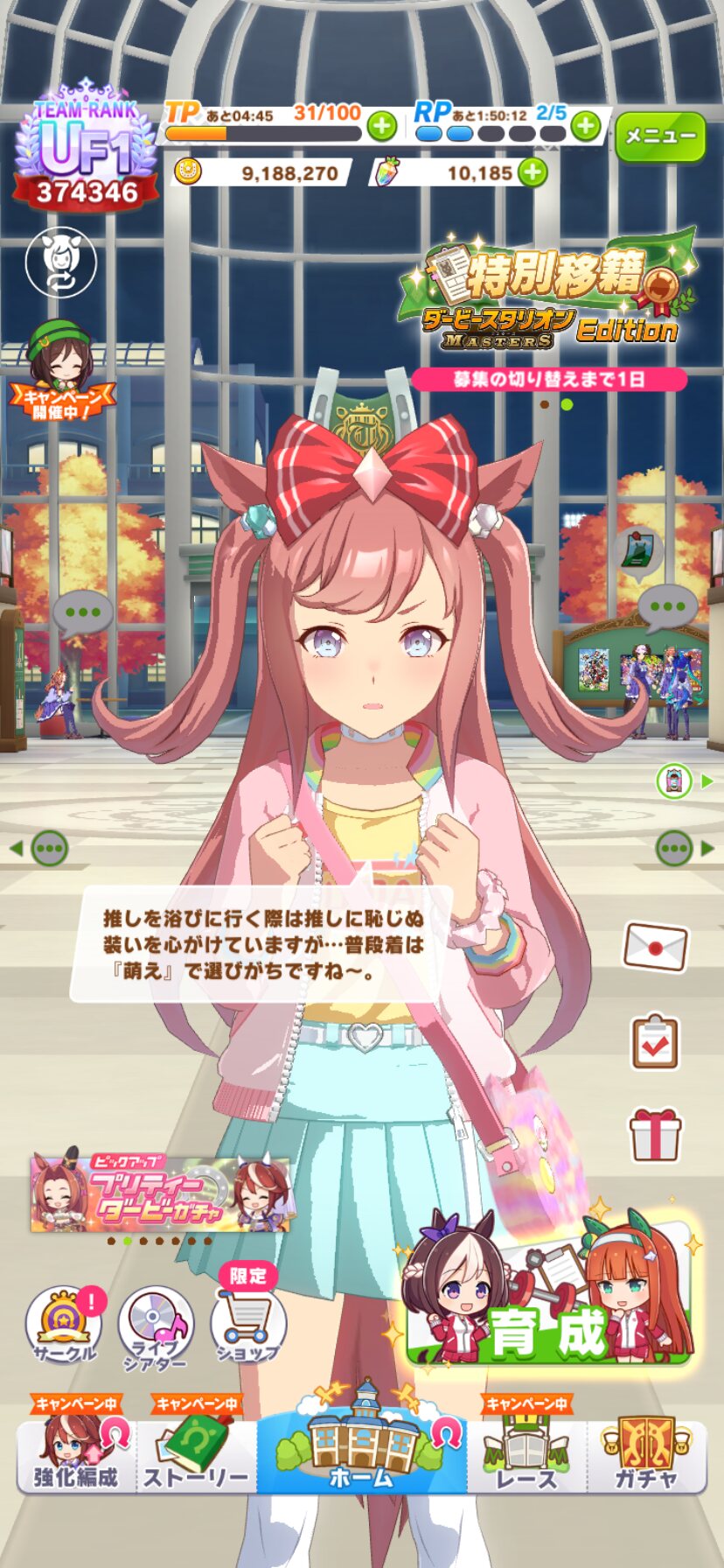Open the キャンペーン開催中 campaign icon
Image resolution: width=724 pixels, height=1568 pixels.
(x=61, y=370)
